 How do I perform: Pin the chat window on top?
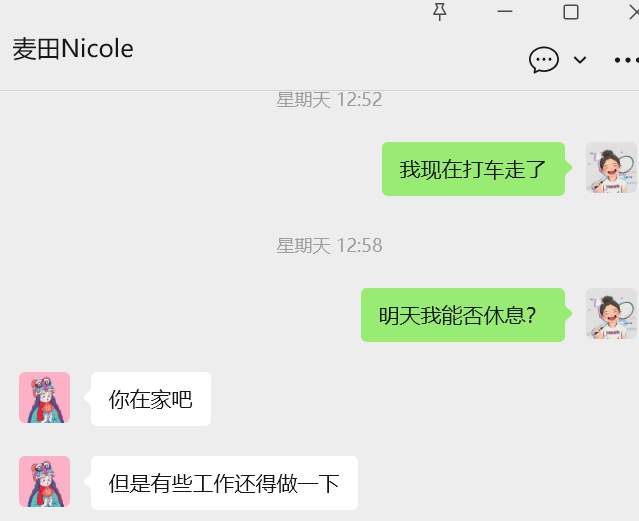439,11
